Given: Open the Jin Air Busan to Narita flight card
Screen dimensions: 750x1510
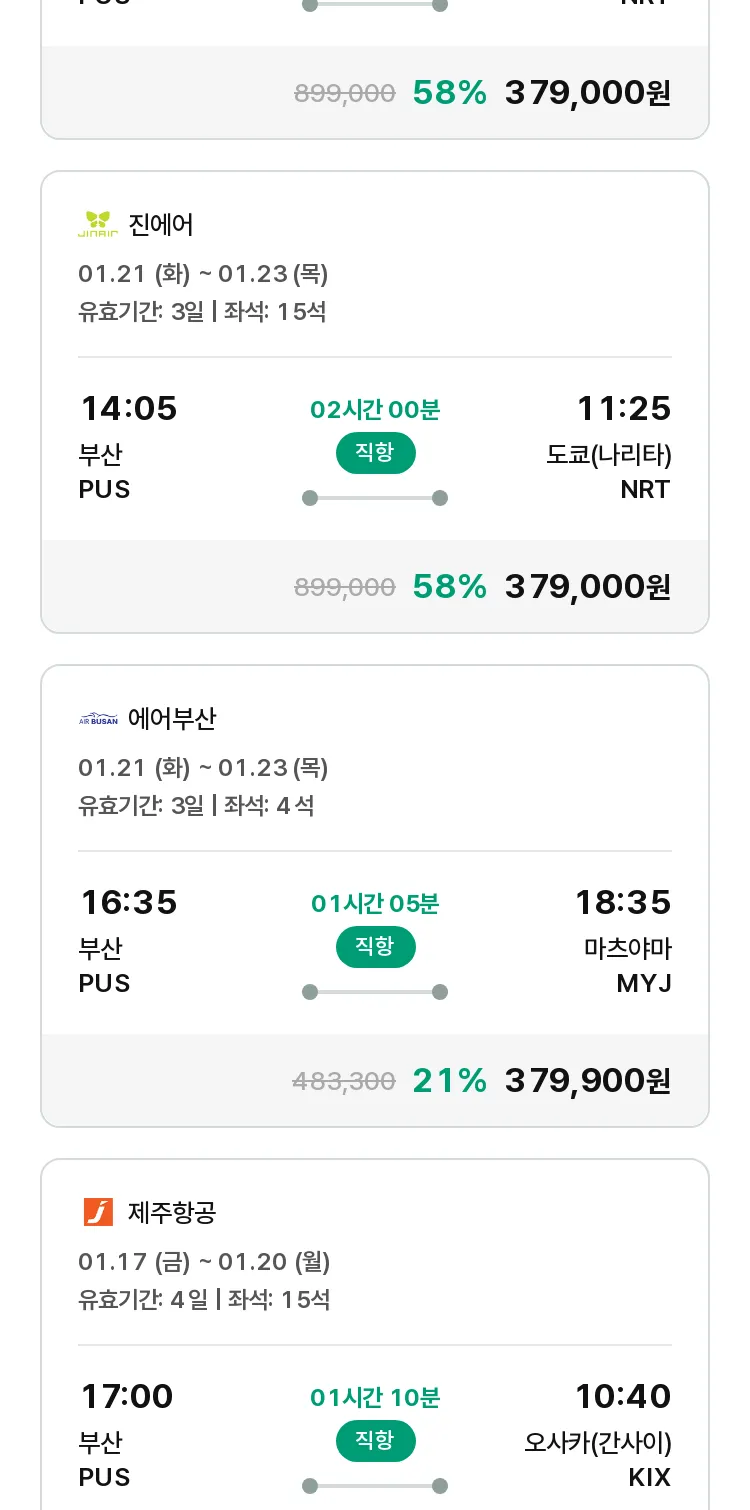Looking at the screenshot, I should [375, 402].
